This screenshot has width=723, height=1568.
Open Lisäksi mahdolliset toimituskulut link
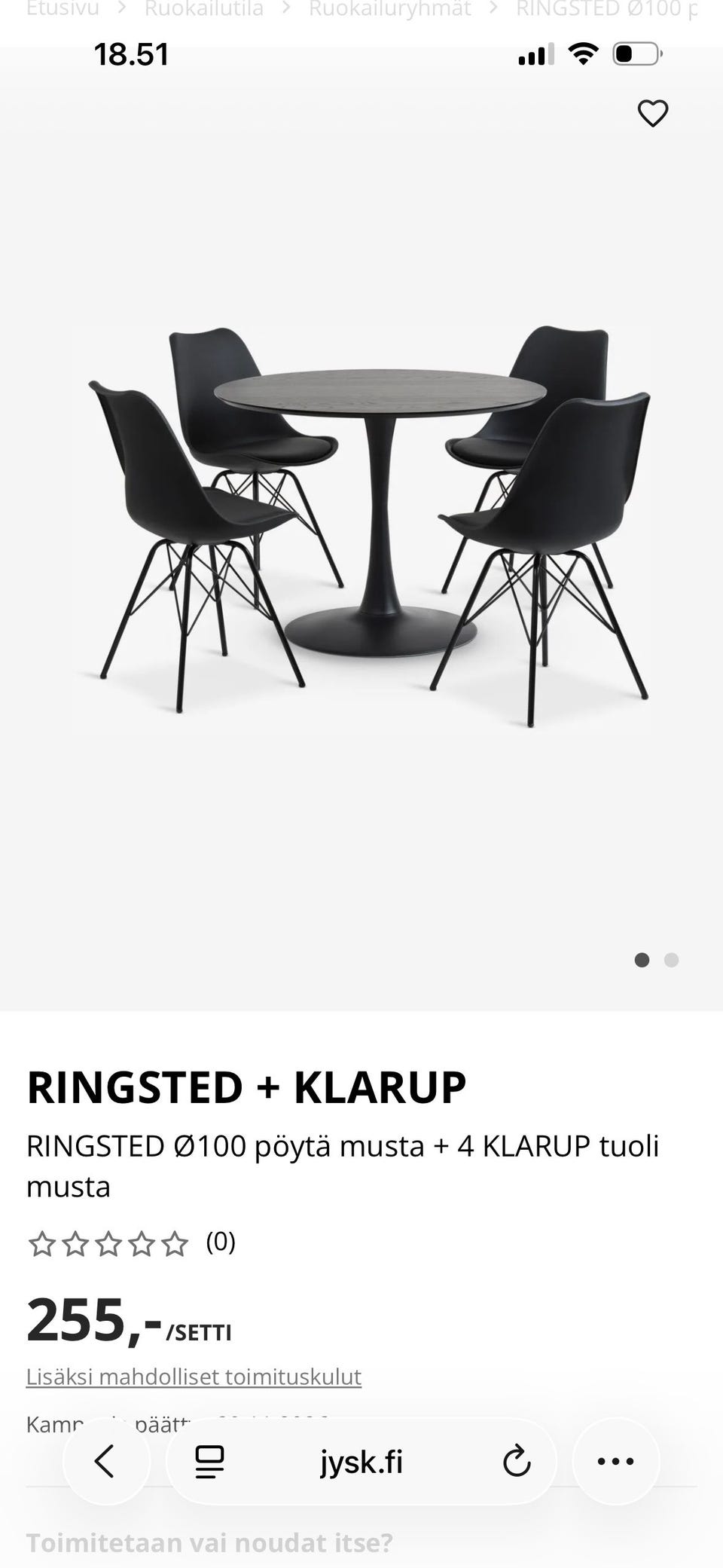[x=194, y=1377]
